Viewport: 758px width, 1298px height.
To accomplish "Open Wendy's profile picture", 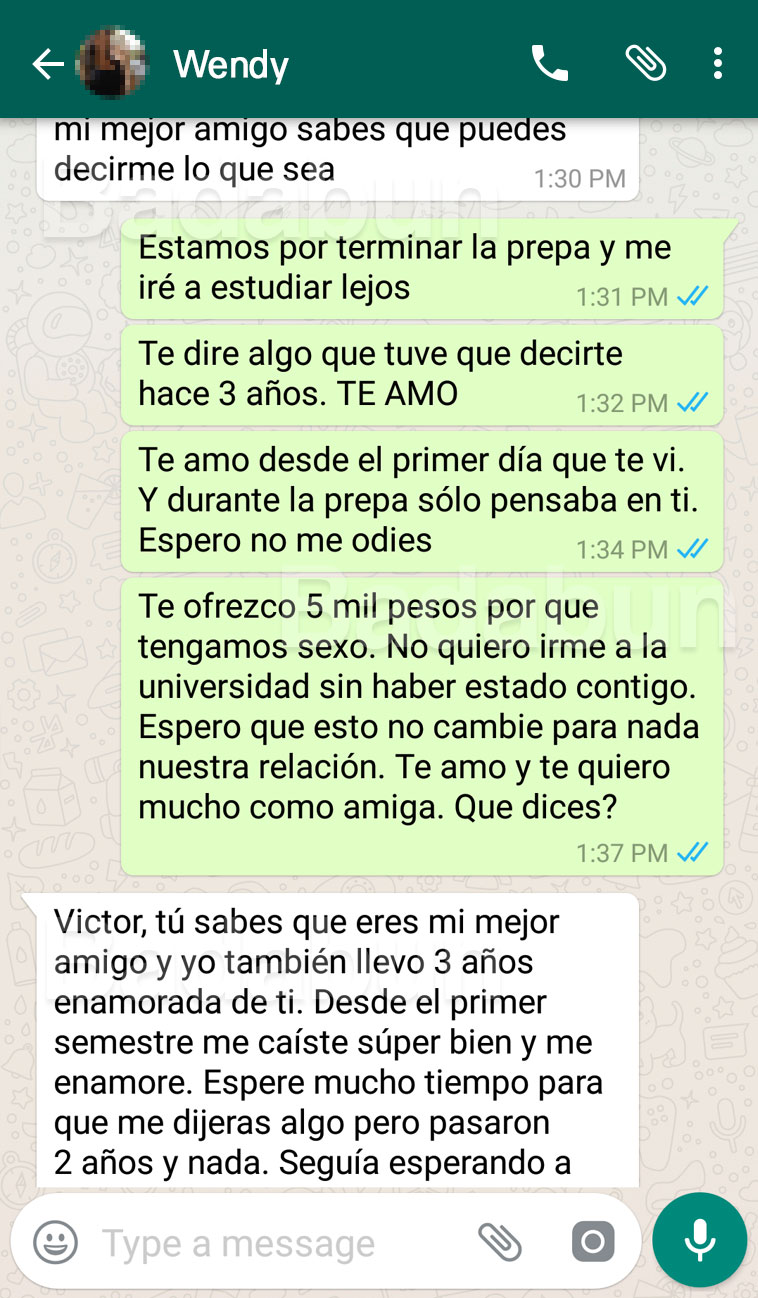I will (113, 65).
